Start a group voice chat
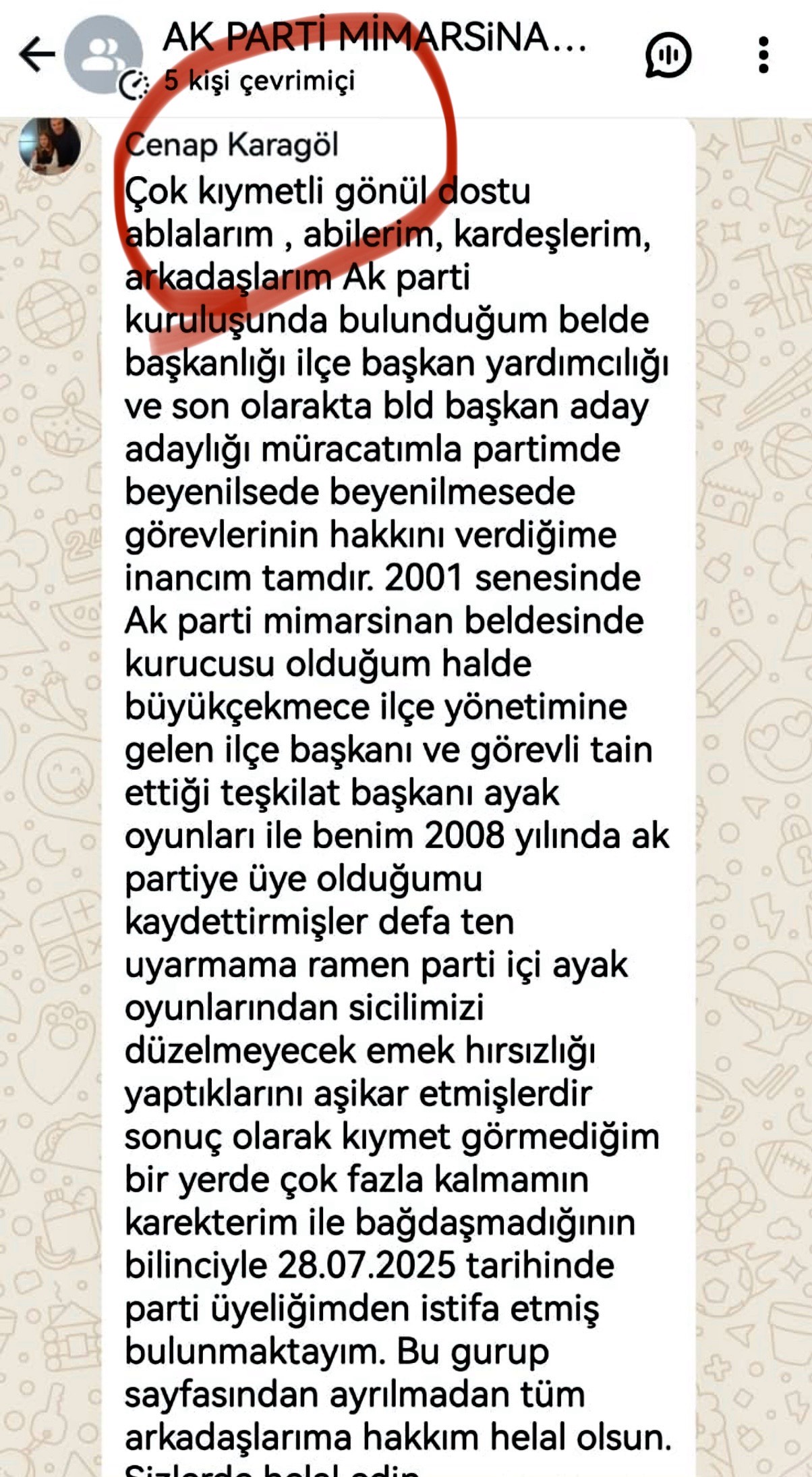 668,55
